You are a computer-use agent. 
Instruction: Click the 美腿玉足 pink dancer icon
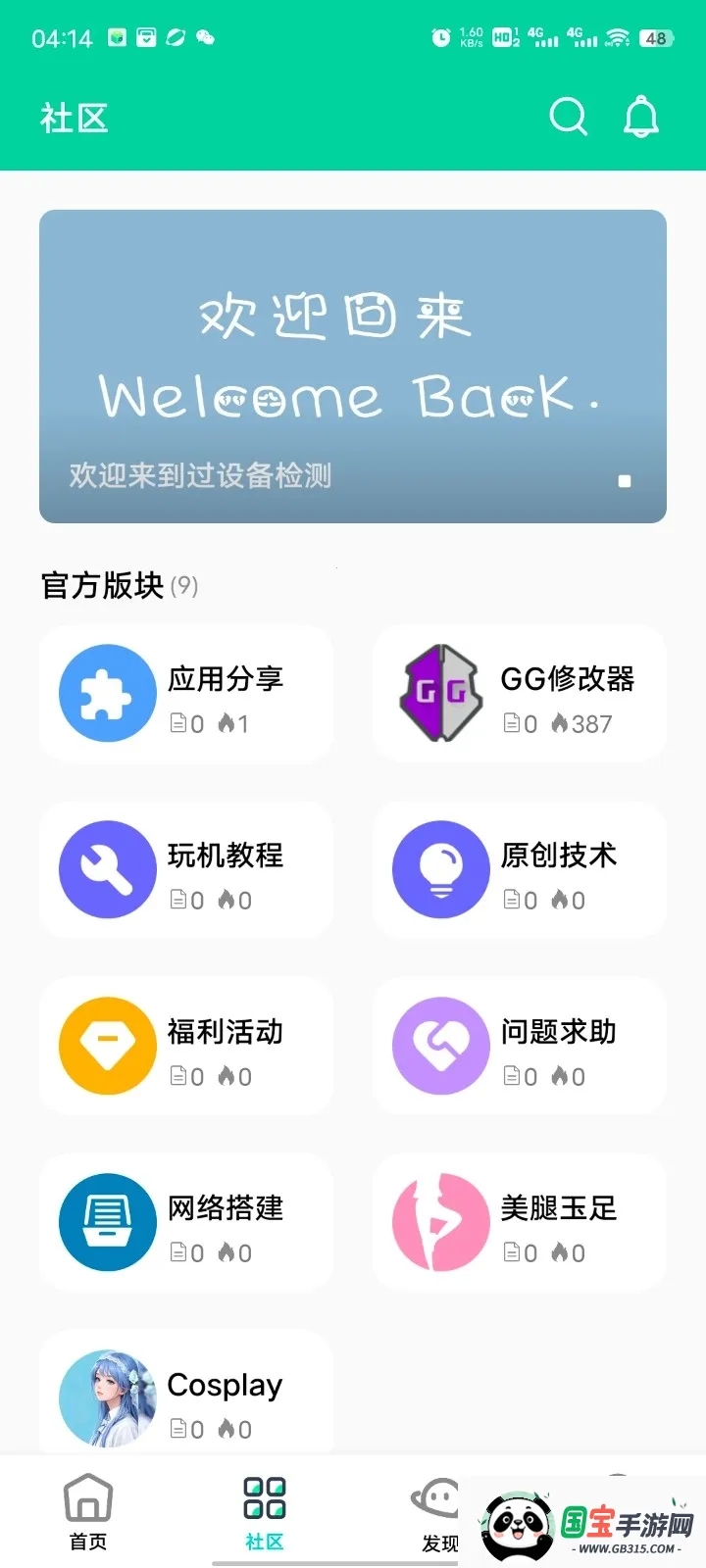point(439,1223)
